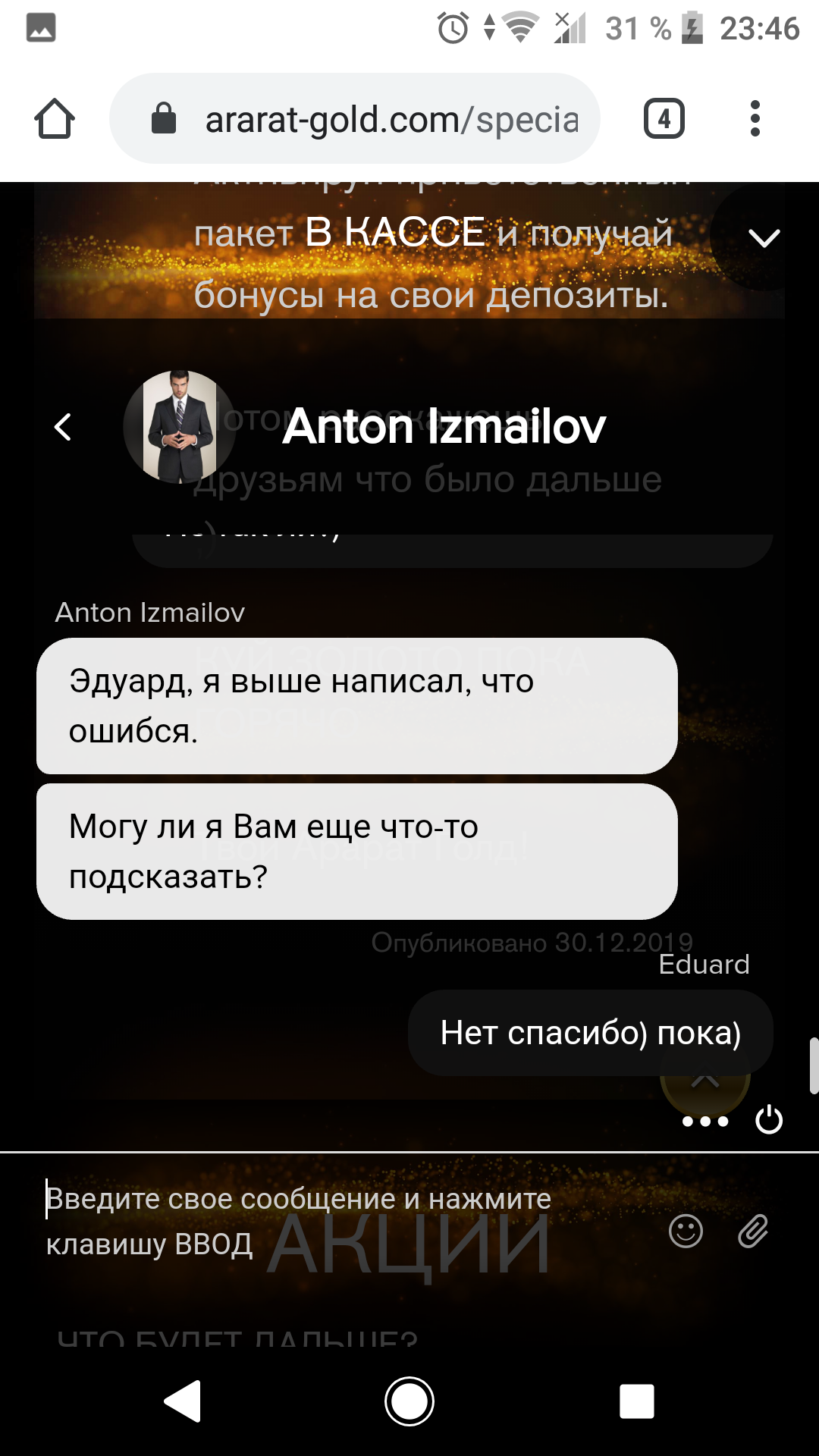Open the recent apps overview

tap(636, 1401)
